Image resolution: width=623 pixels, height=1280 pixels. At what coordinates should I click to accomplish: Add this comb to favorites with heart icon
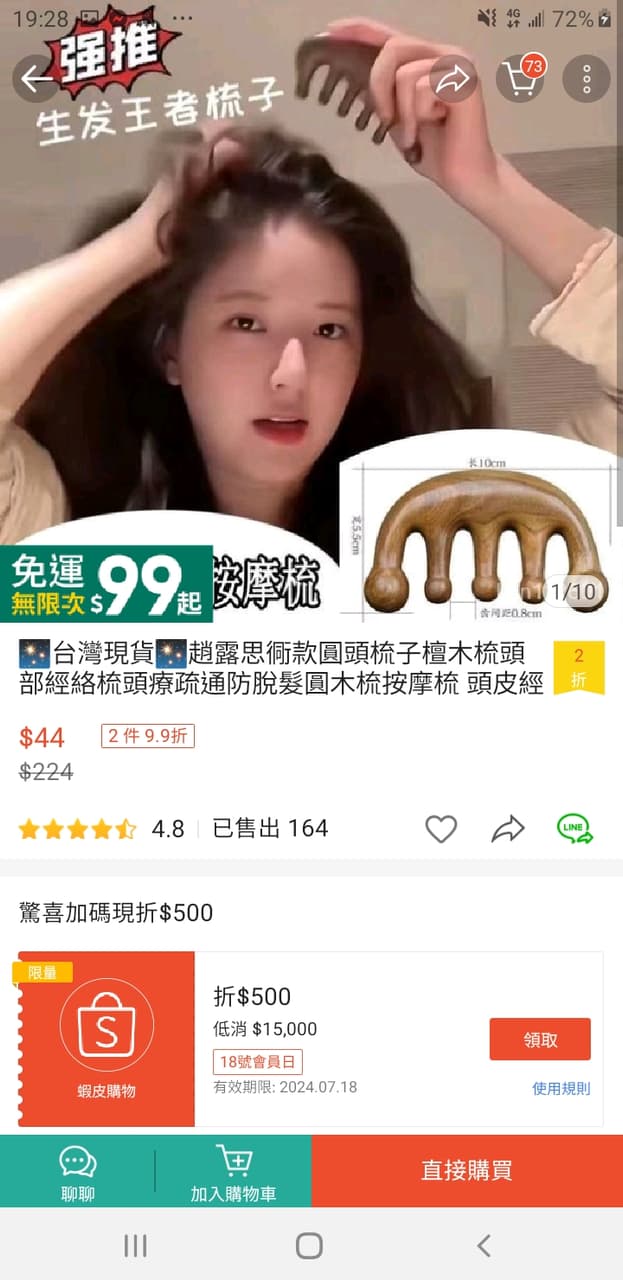coord(441,828)
